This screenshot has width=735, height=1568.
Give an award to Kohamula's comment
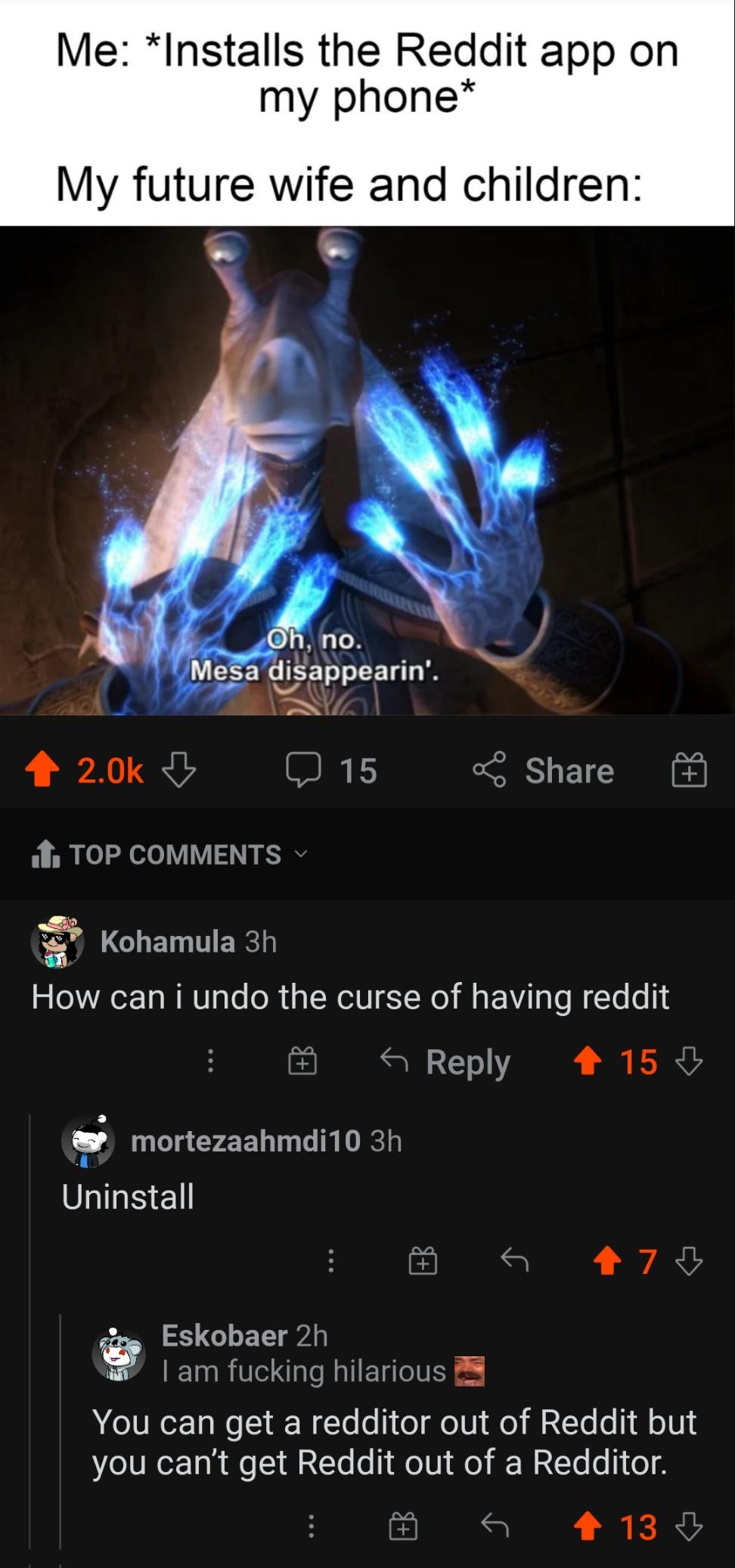(x=302, y=1061)
